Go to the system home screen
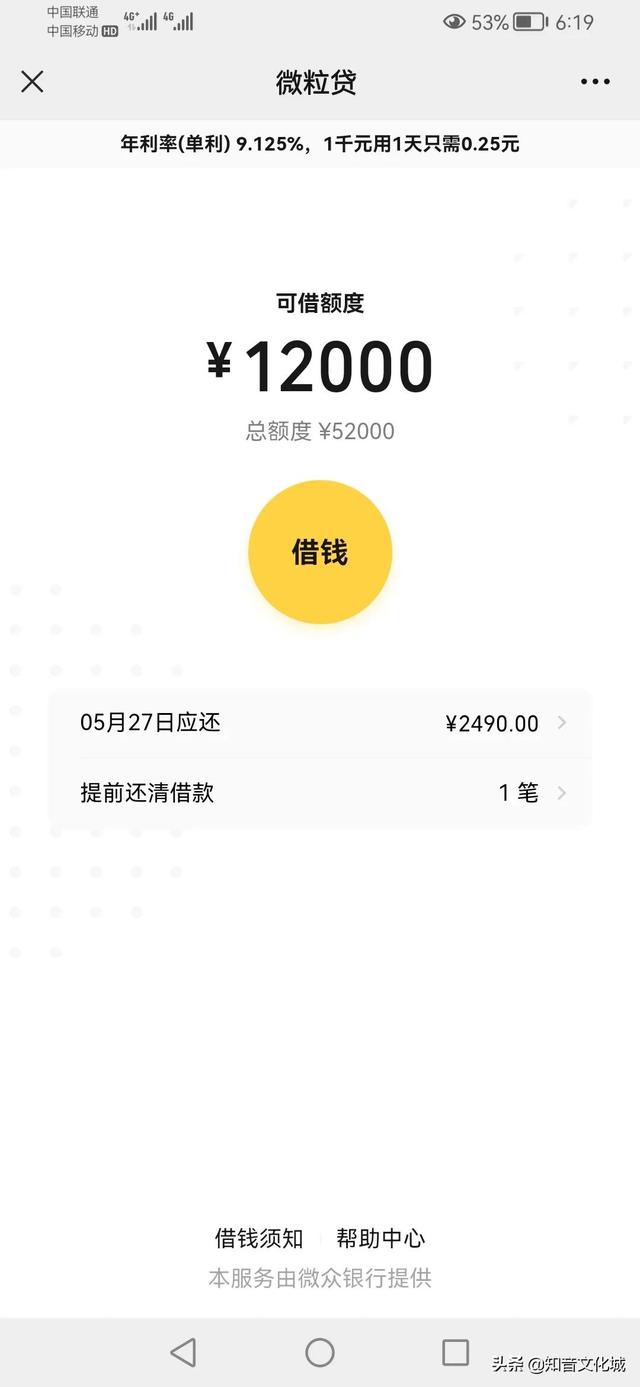The image size is (640, 1387). (320, 1353)
